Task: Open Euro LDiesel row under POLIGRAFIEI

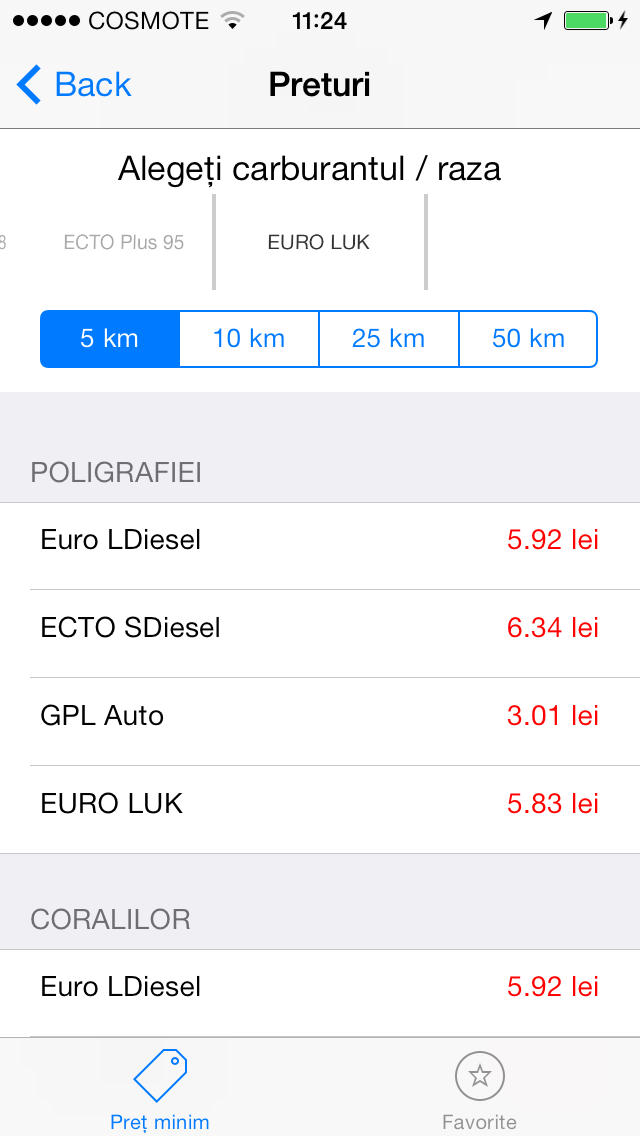Action: (320, 546)
